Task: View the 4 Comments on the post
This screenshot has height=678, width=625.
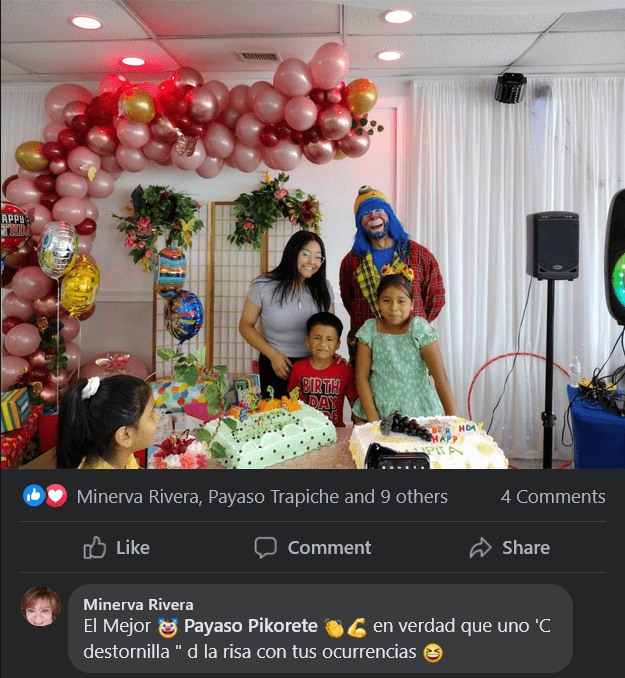Action: (552, 496)
